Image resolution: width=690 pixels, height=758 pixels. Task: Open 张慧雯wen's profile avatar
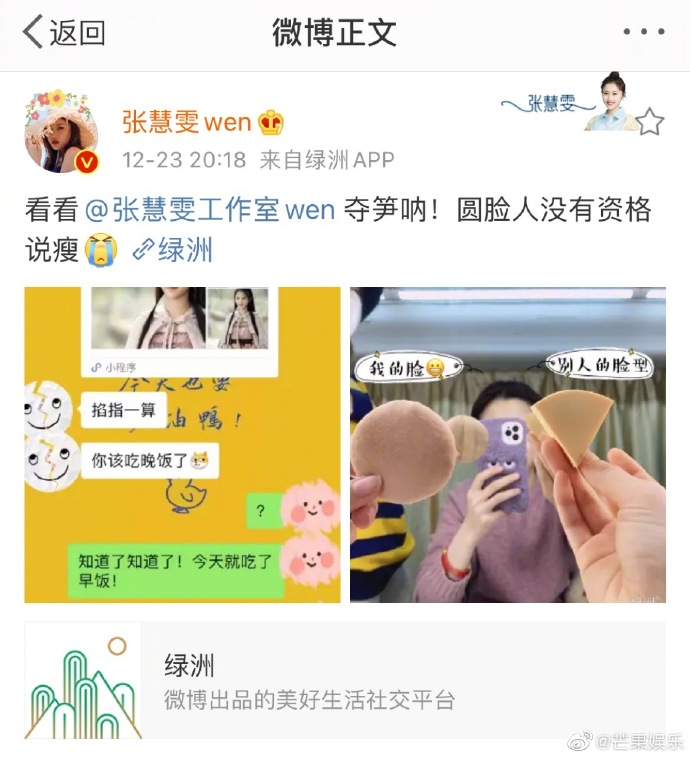click(61, 131)
